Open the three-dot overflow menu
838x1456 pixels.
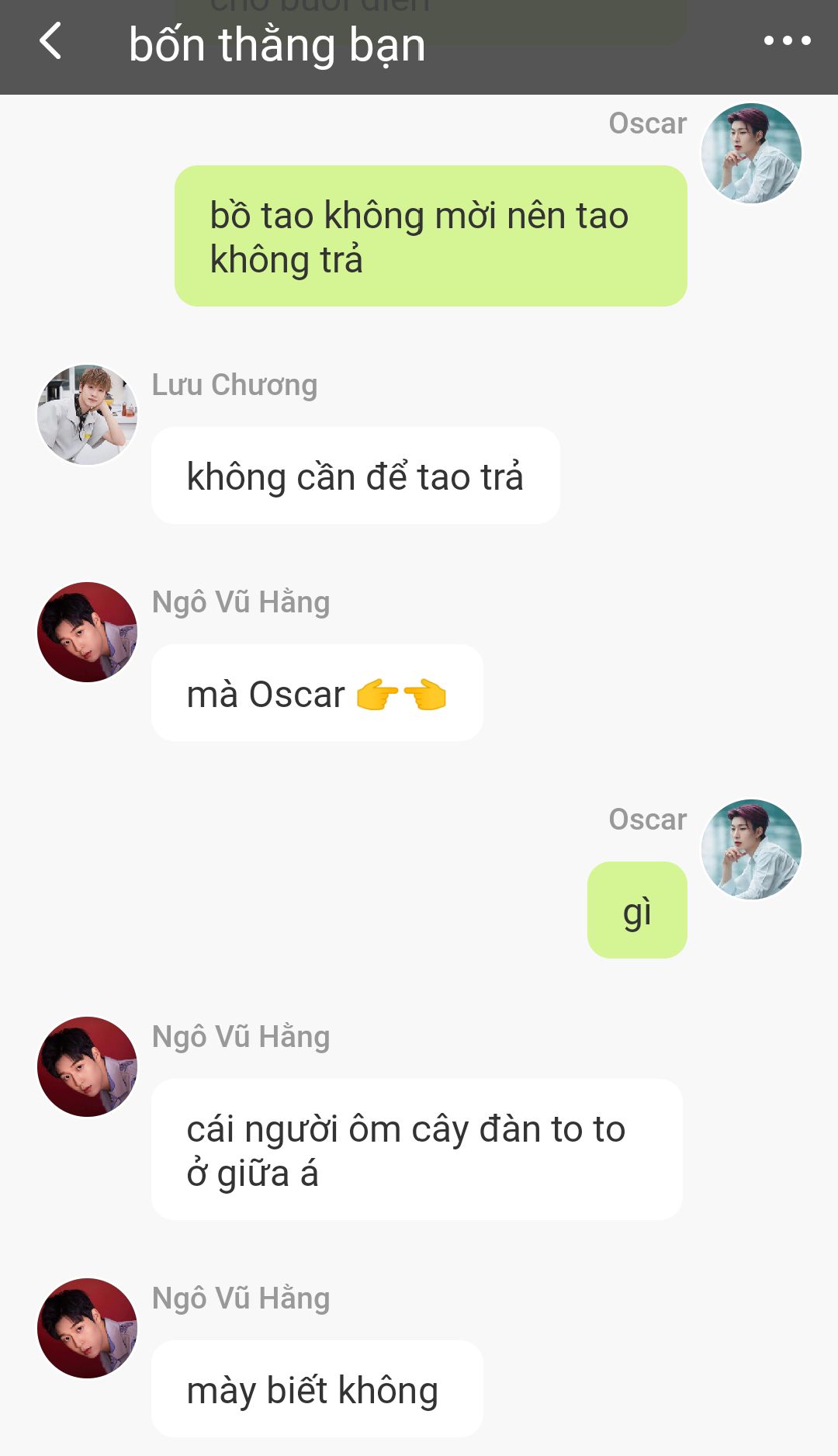787,41
